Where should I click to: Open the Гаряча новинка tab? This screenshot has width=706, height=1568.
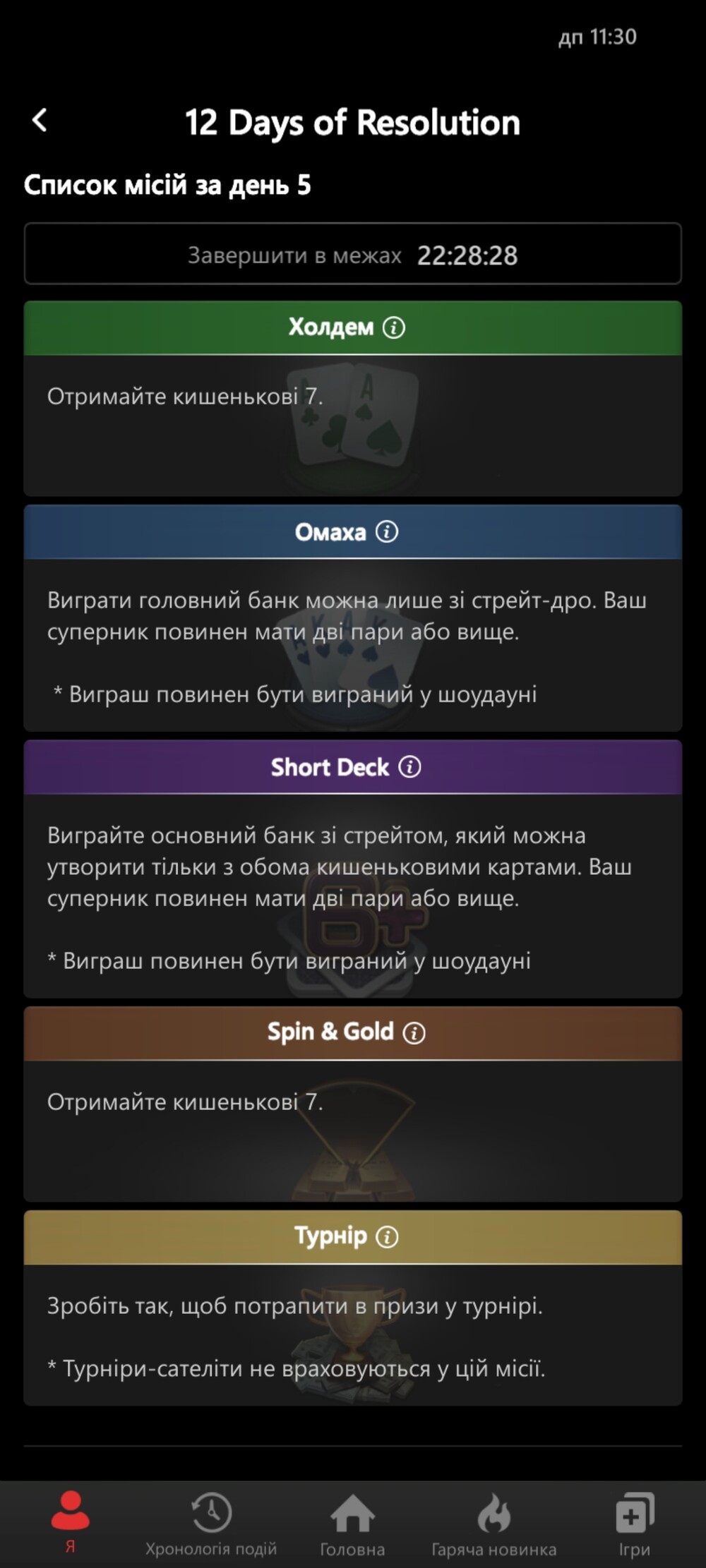pyautogui.click(x=493, y=1523)
